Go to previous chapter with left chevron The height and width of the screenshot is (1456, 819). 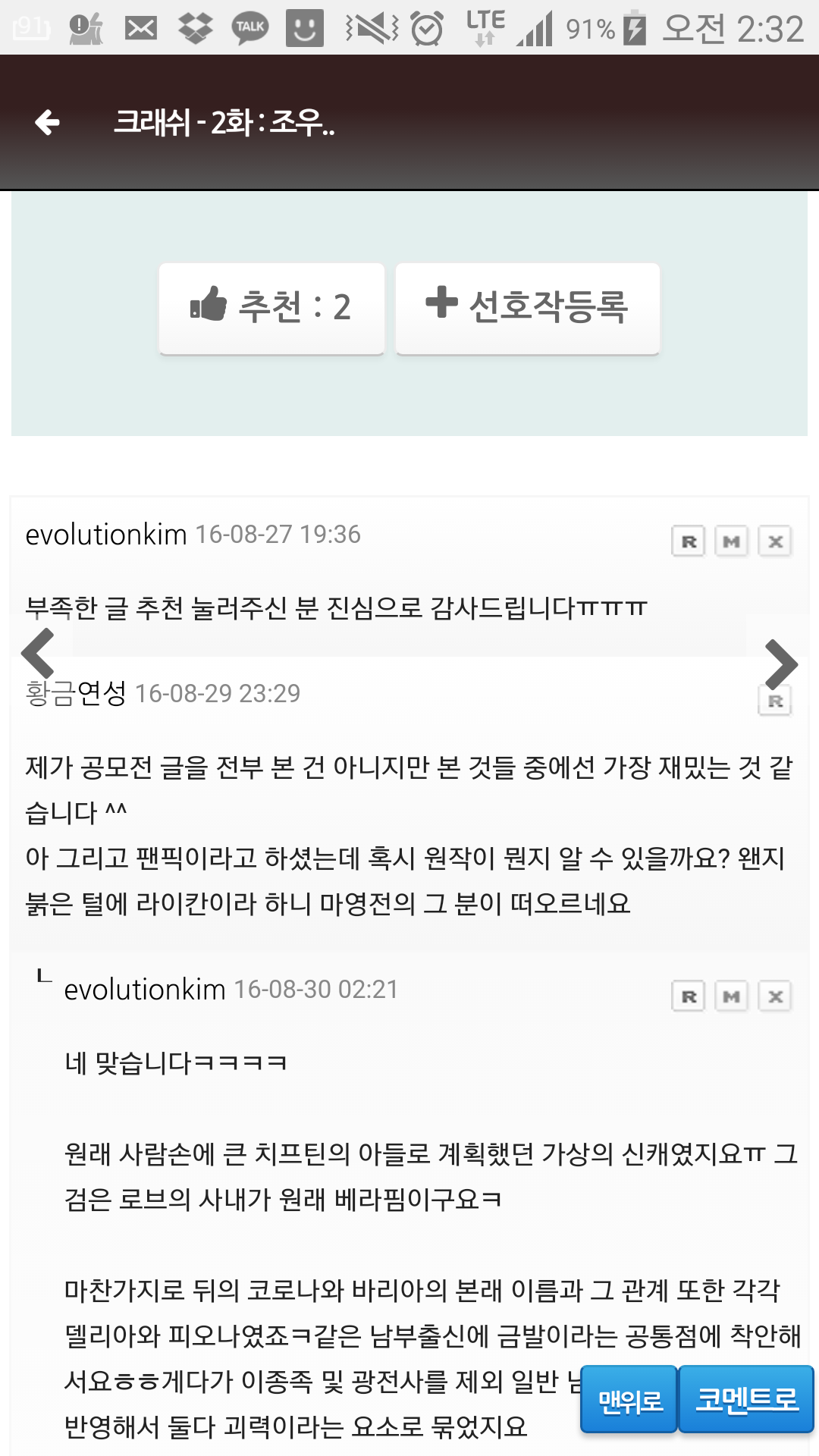pyautogui.click(x=38, y=652)
